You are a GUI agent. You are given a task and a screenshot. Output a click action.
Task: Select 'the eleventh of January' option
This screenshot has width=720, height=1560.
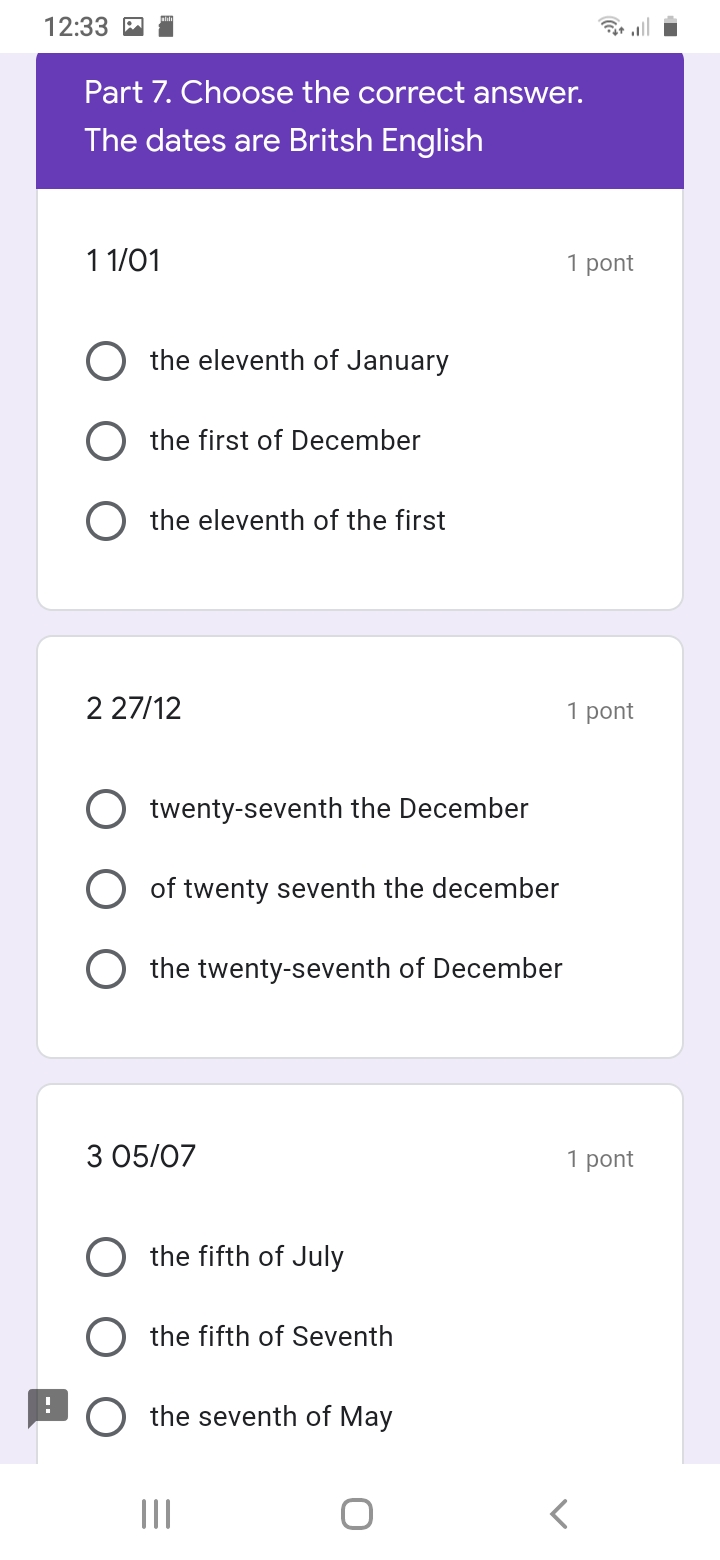[x=106, y=361]
